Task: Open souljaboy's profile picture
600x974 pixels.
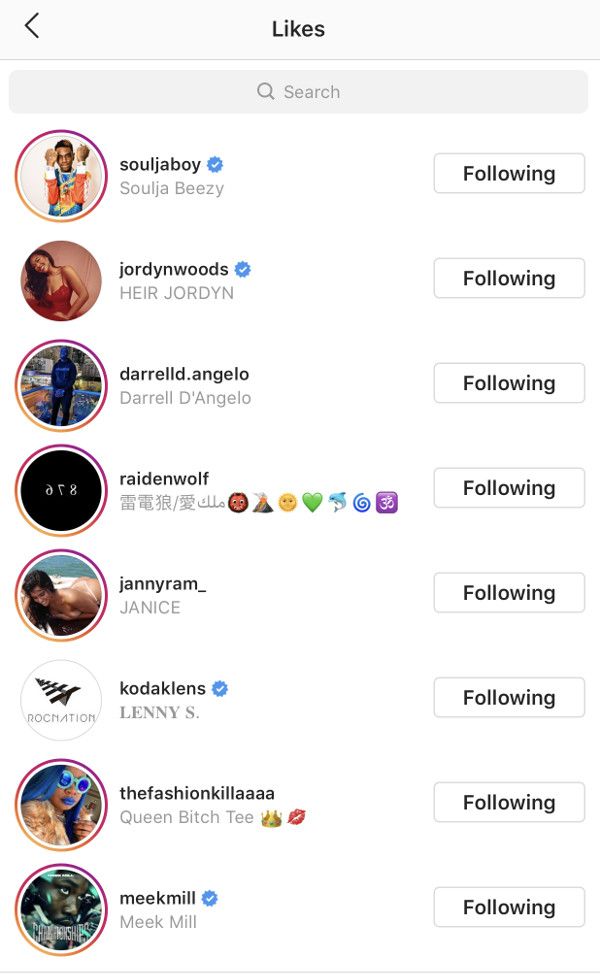Action: pyautogui.click(x=61, y=176)
